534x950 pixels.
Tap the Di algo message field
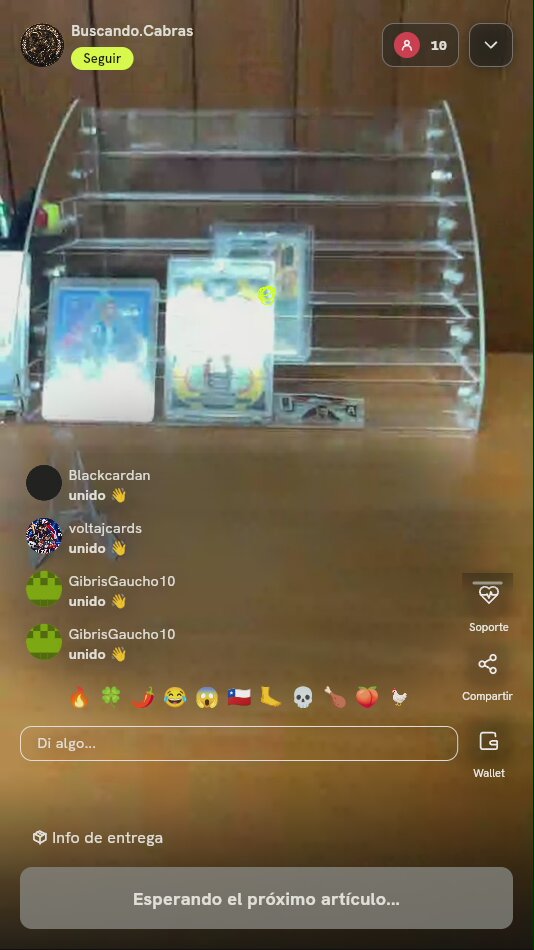coord(239,743)
